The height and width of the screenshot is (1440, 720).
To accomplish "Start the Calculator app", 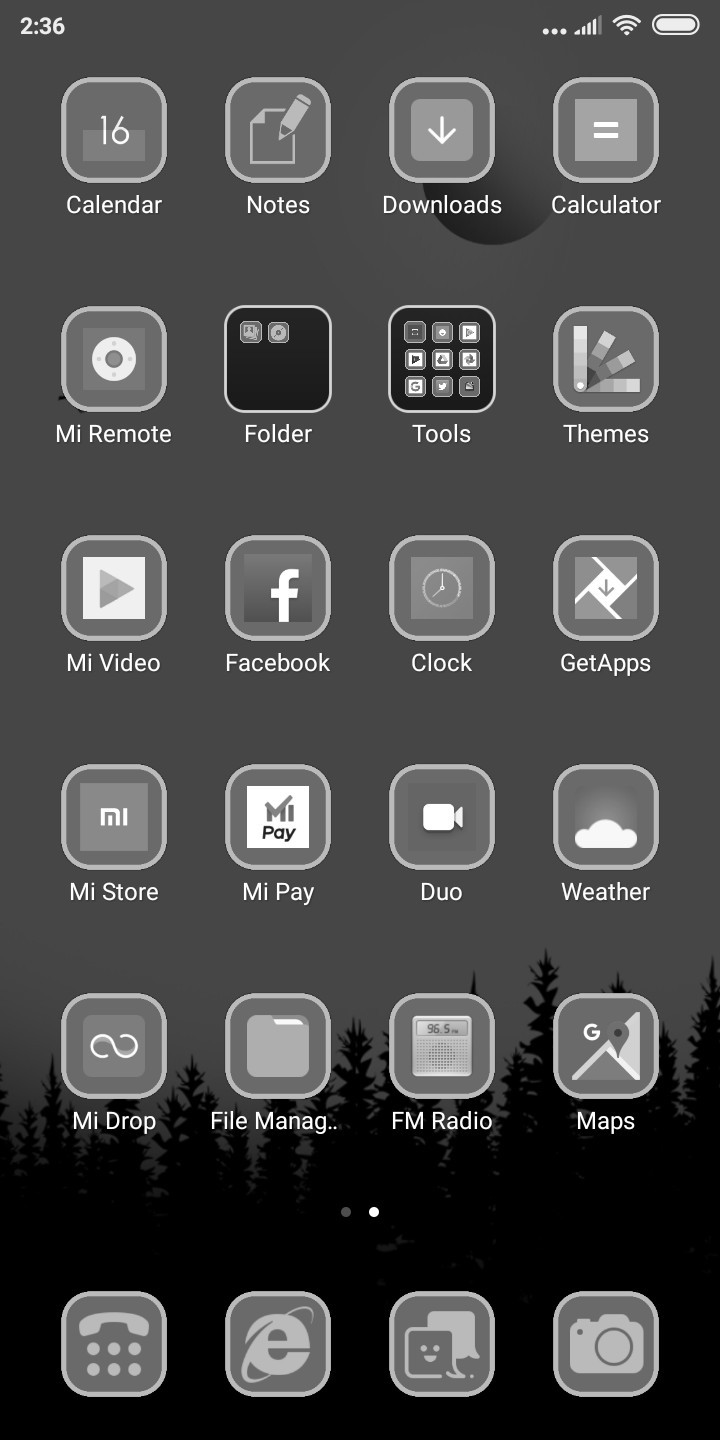I will [x=606, y=130].
